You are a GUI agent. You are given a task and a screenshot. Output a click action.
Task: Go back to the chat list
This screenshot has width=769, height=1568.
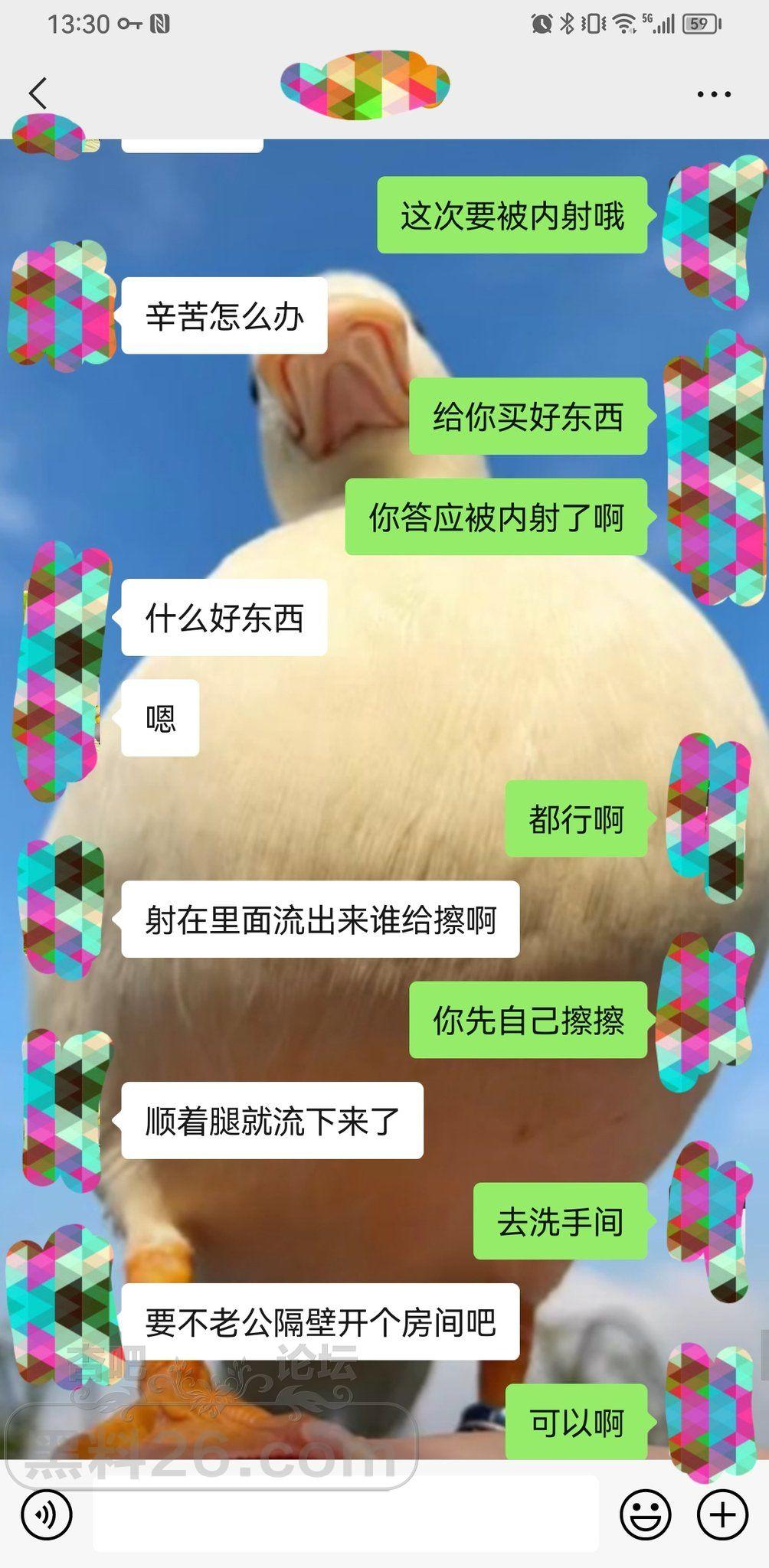point(38,93)
